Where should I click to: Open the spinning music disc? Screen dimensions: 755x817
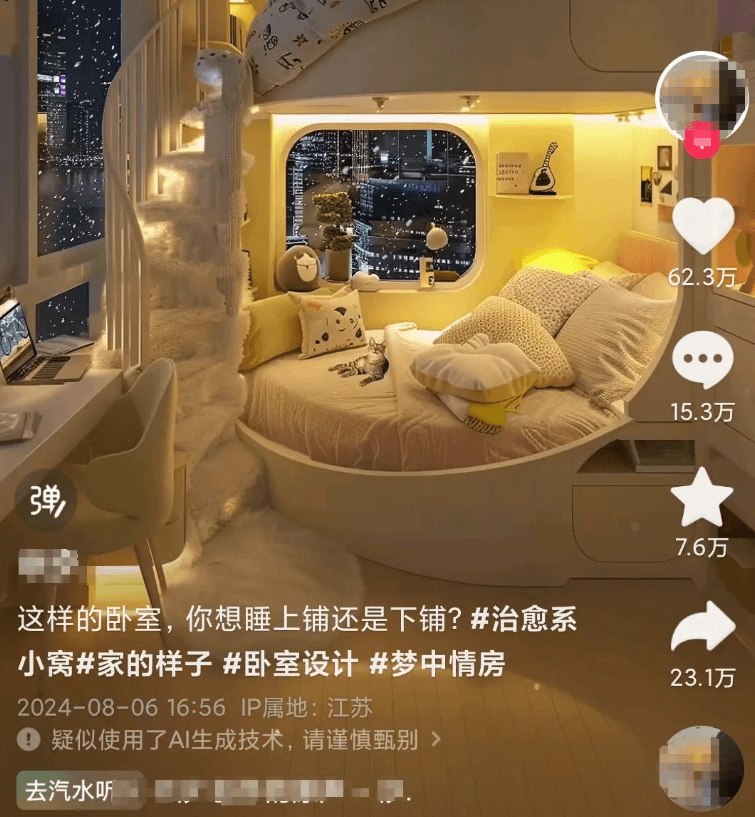click(x=703, y=768)
